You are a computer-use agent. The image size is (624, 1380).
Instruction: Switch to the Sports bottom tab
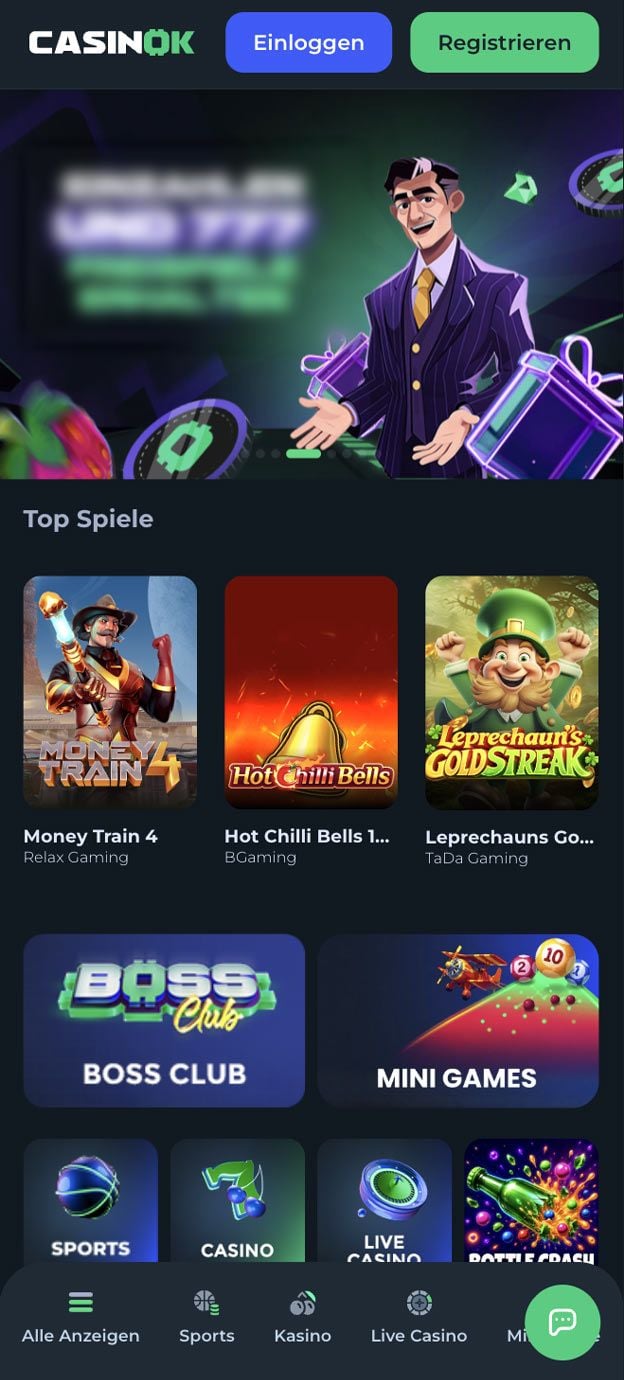click(207, 1318)
